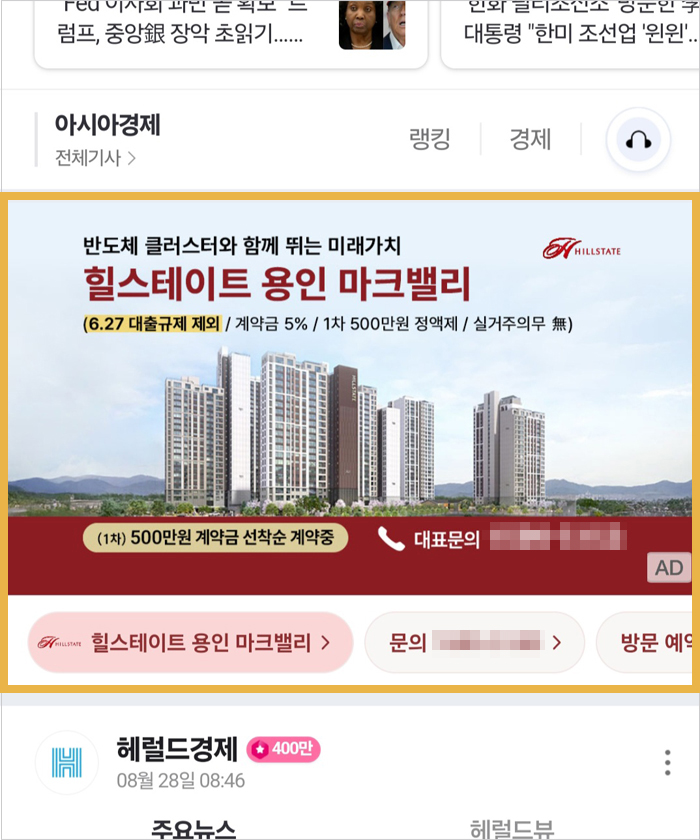
Task: Open overflow menu for 헤럴드경제
Action: (667, 763)
